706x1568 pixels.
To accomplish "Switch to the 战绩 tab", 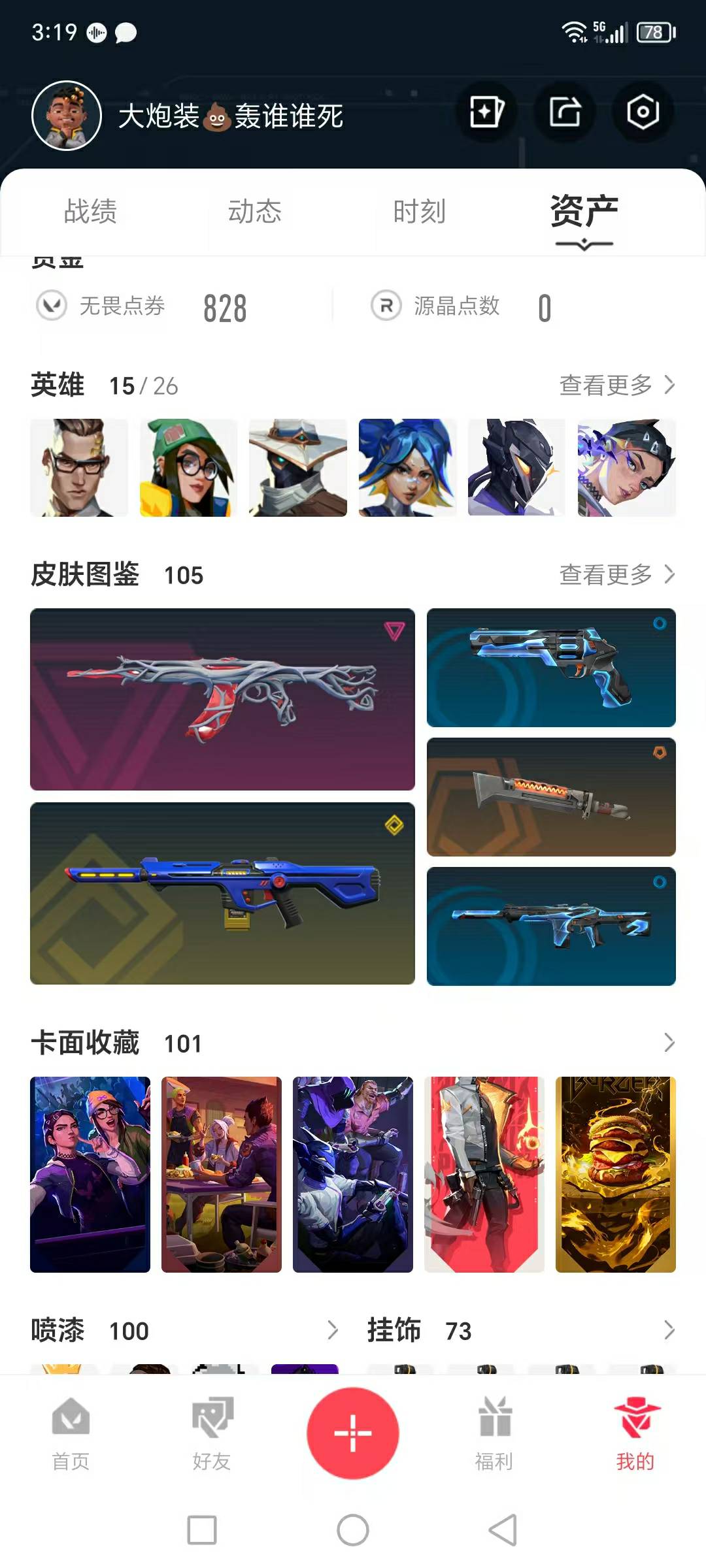I will pos(90,212).
